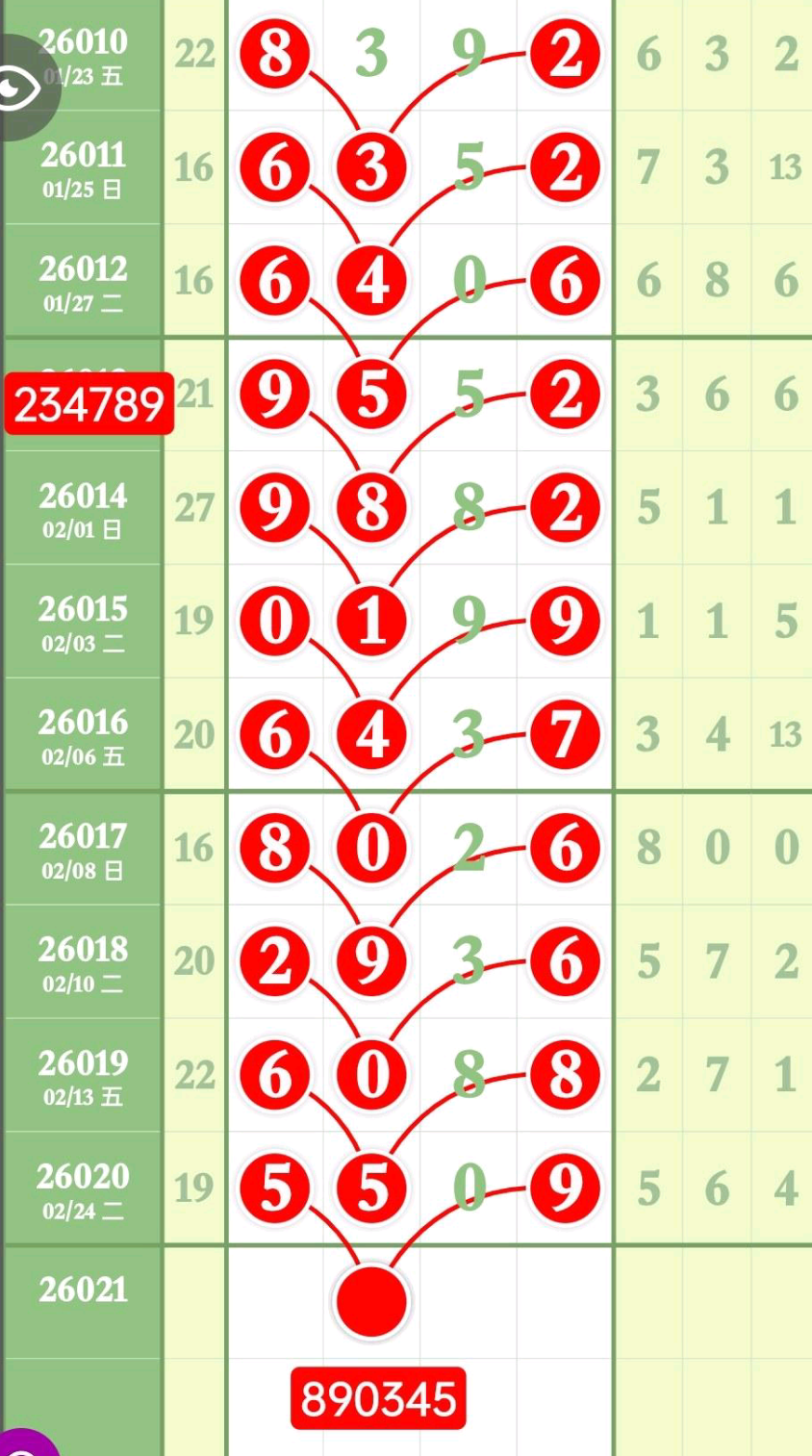812x1456 pixels.
Task: Tap the eye visibility floating icon
Action: tap(19, 89)
